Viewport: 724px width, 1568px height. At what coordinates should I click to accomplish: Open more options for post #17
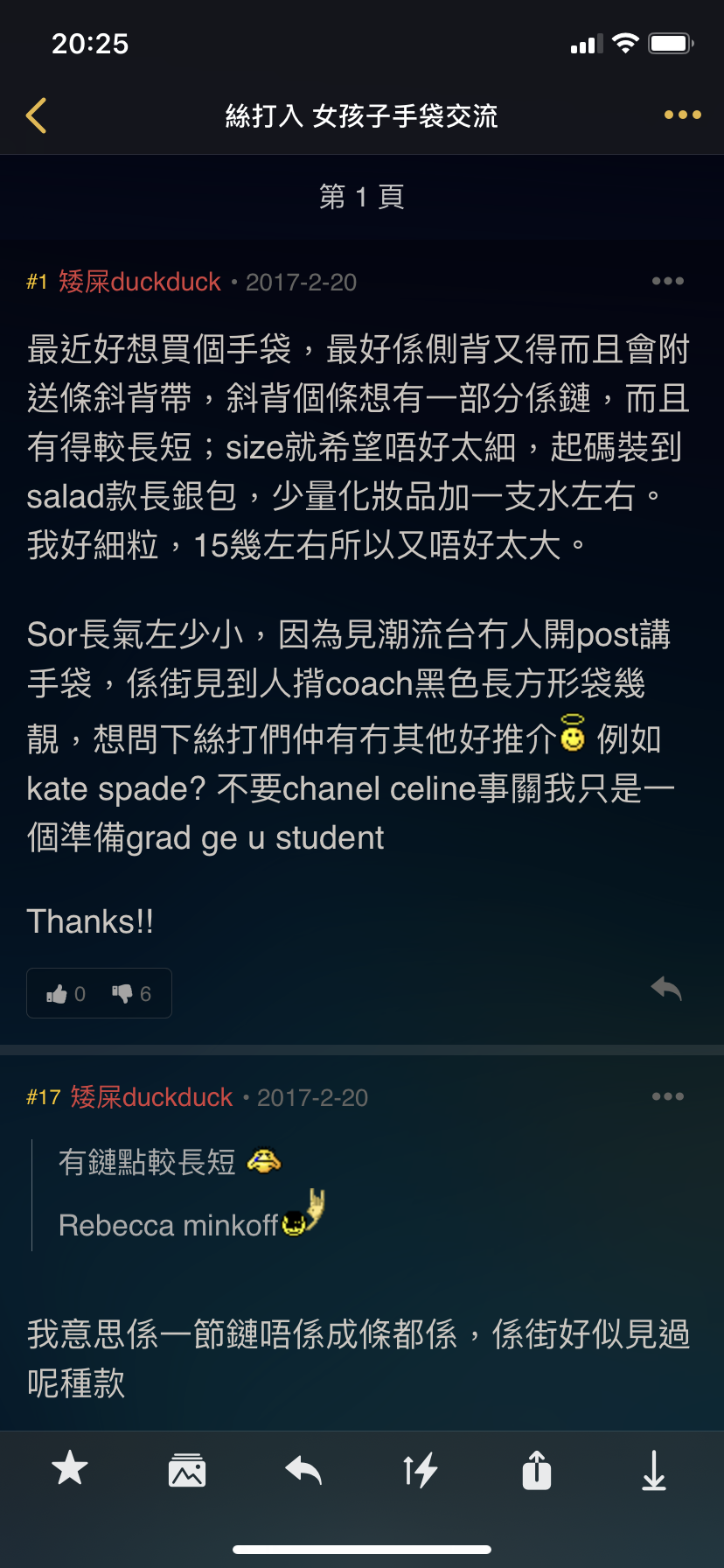click(x=668, y=1096)
